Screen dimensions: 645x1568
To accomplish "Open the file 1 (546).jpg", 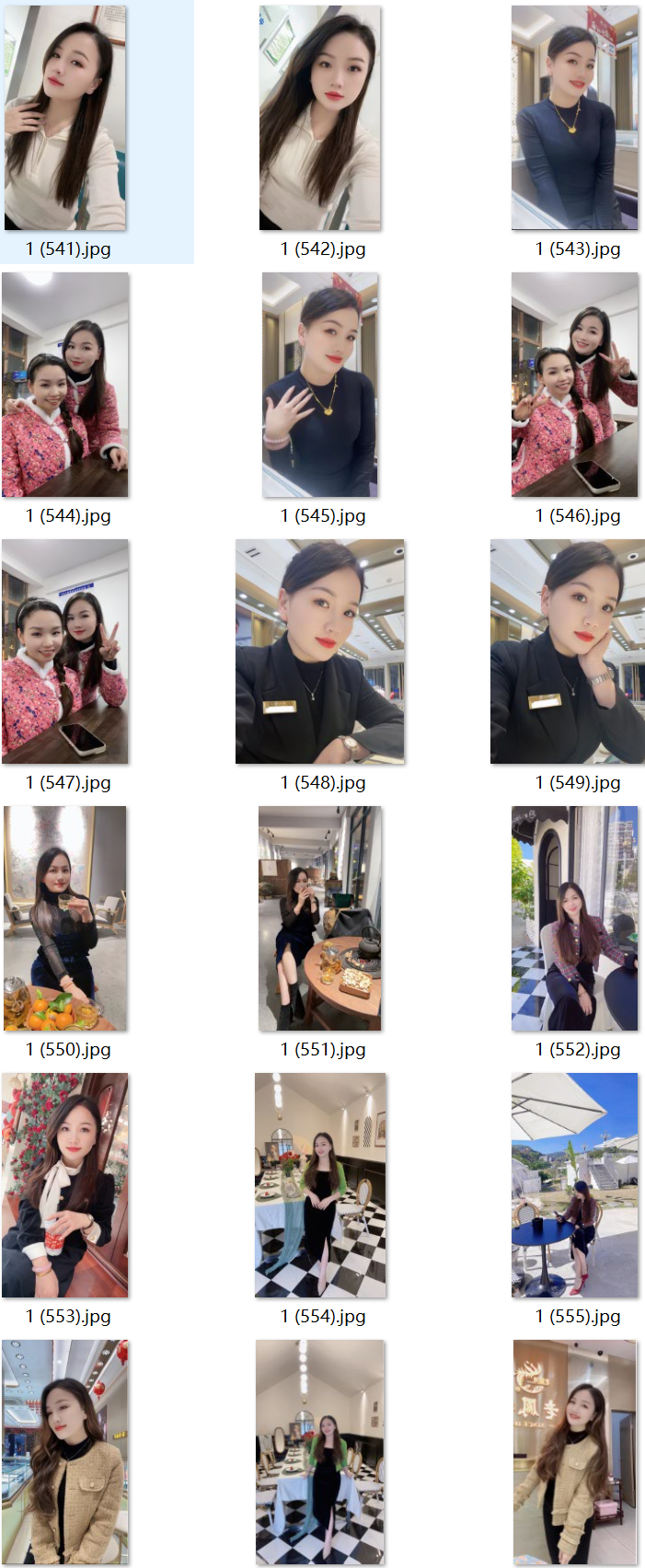I will click(x=575, y=385).
